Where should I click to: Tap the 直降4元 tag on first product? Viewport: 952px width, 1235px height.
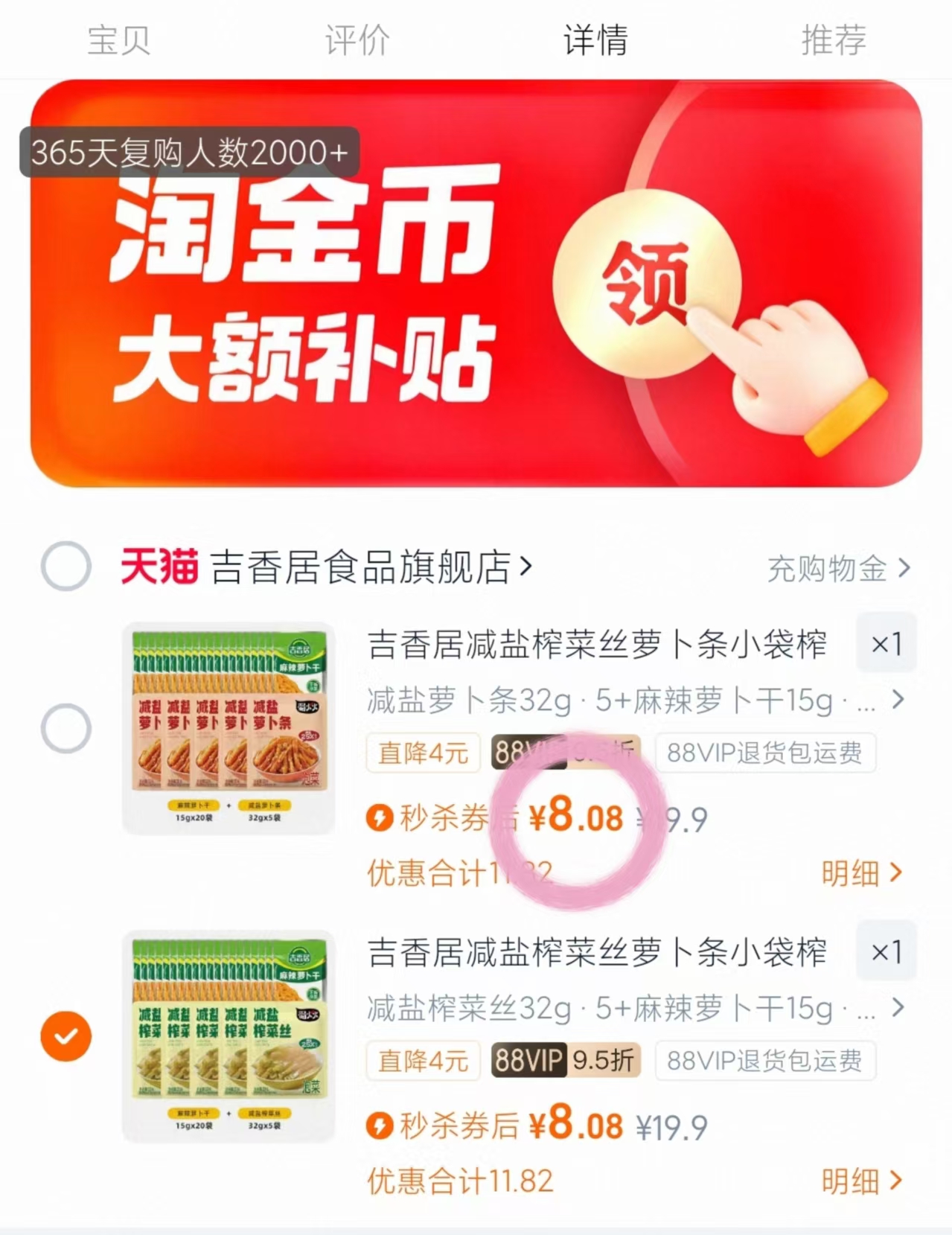coord(422,753)
